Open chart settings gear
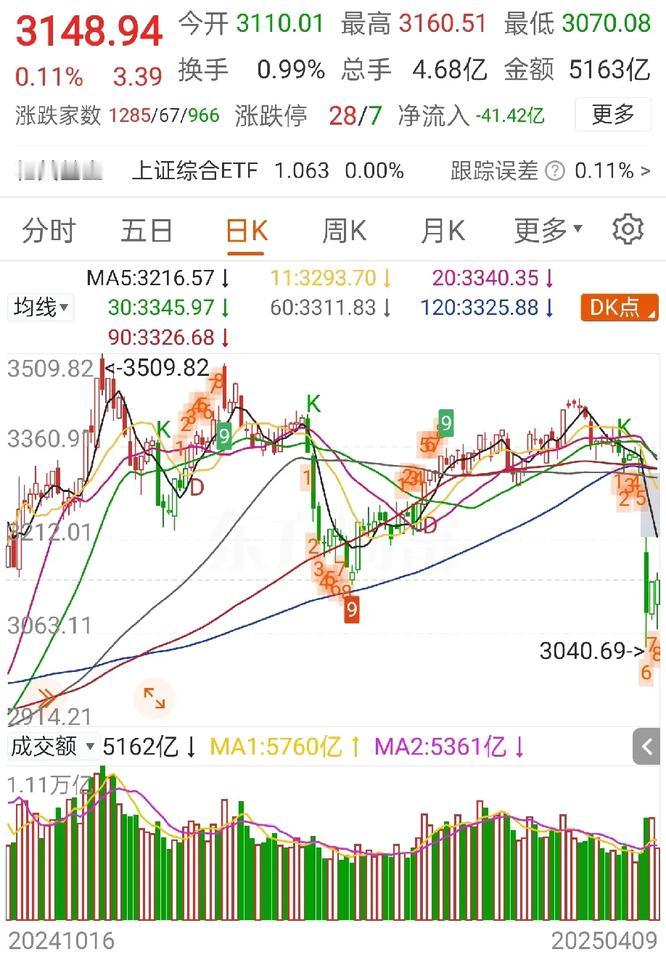Viewport: 666px width, 960px height. click(x=627, y=230)
